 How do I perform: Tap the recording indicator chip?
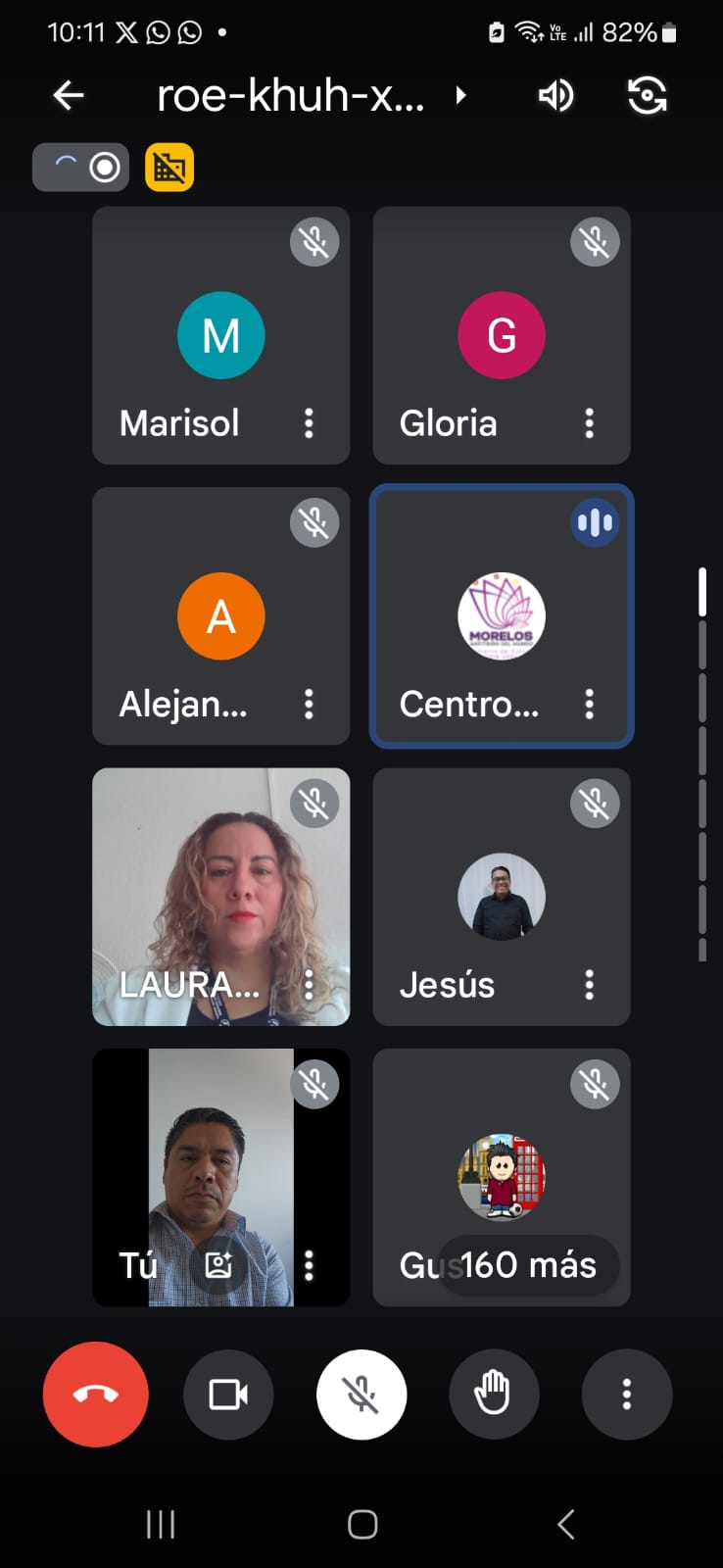80,168
